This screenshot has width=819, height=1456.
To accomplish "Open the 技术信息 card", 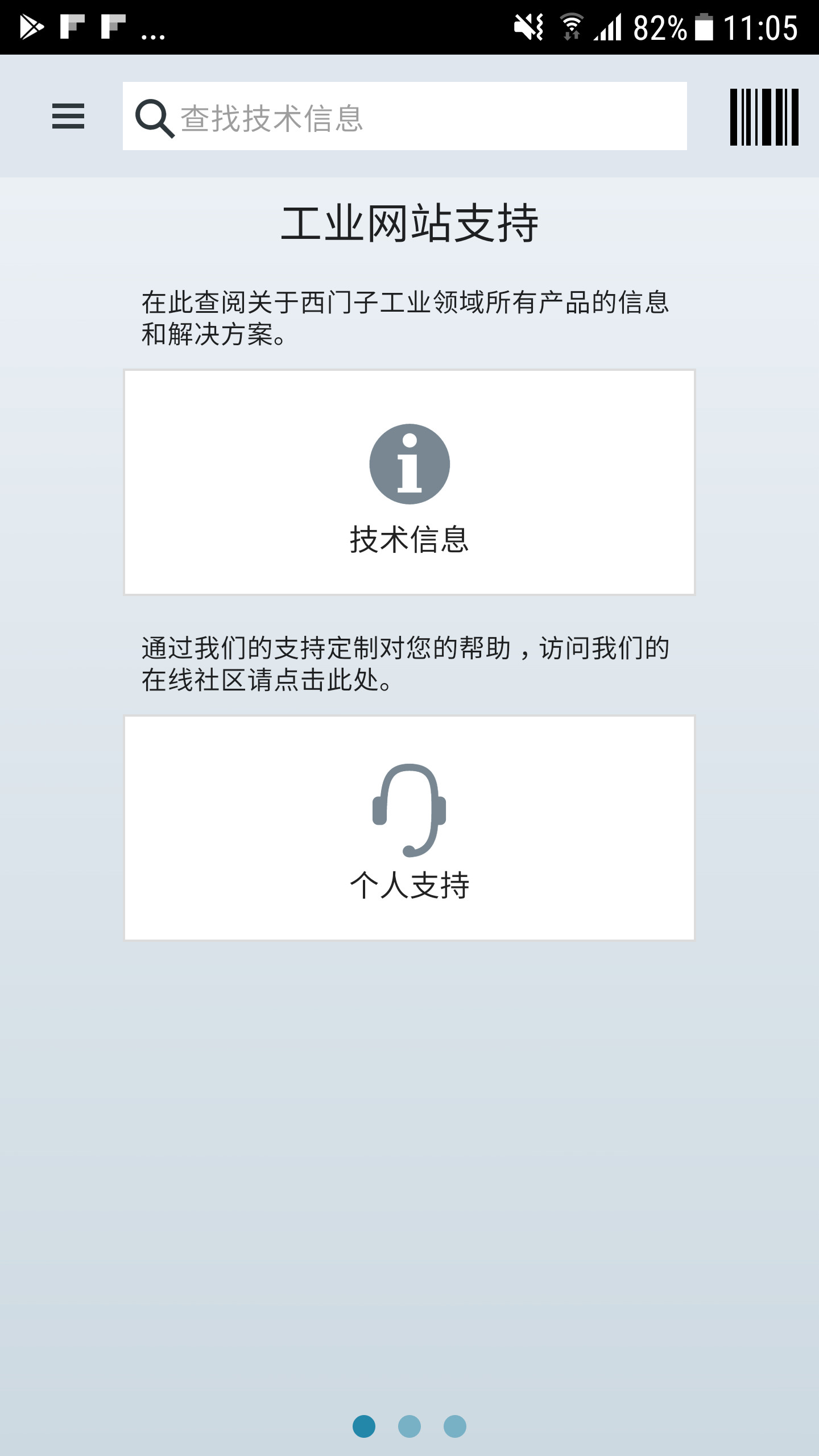I will point(409,482).
